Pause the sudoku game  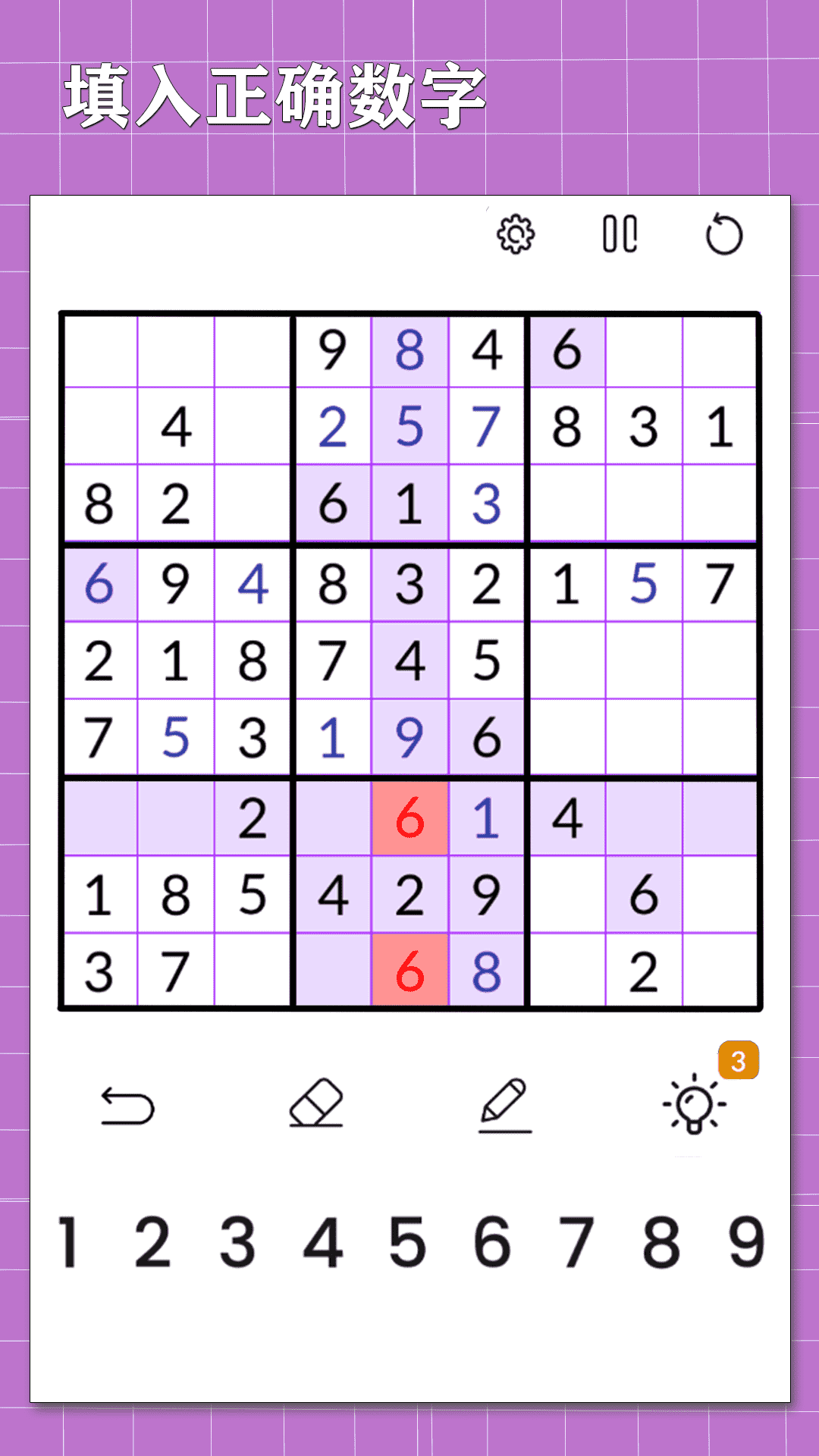pyautogui.click(x=620, y=234)
